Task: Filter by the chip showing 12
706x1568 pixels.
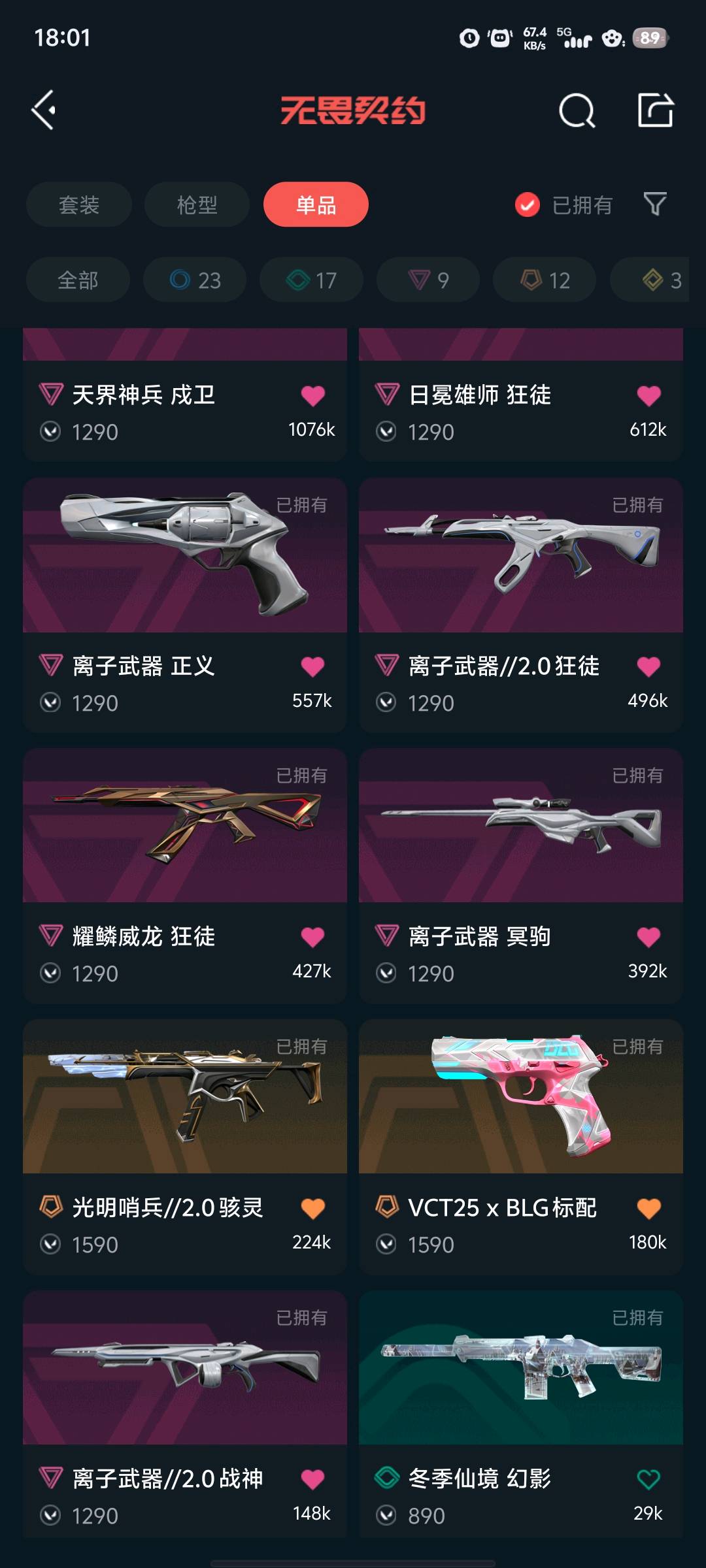Action: coord(545,280)
